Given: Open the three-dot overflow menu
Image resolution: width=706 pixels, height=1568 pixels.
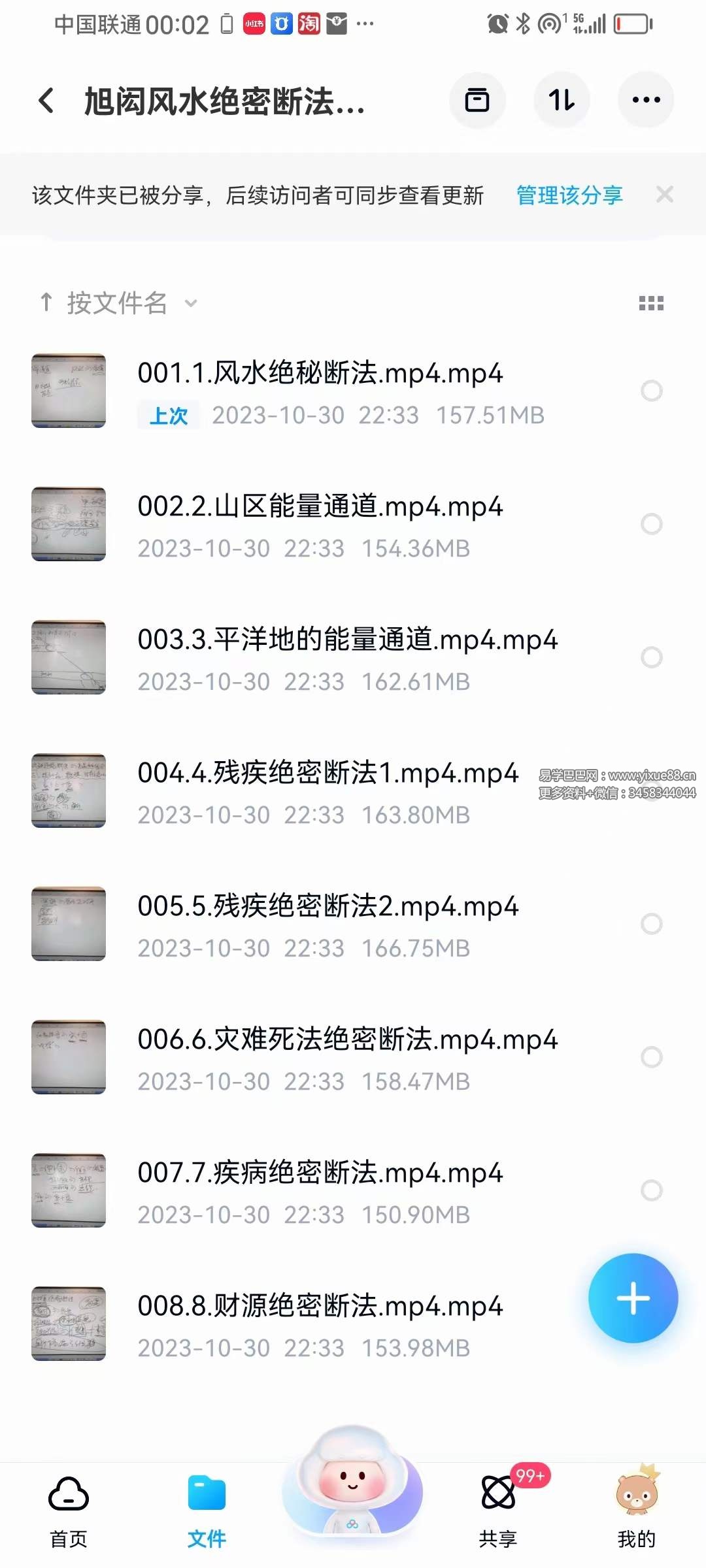Looking at the screenshot, I should point(646,101).
